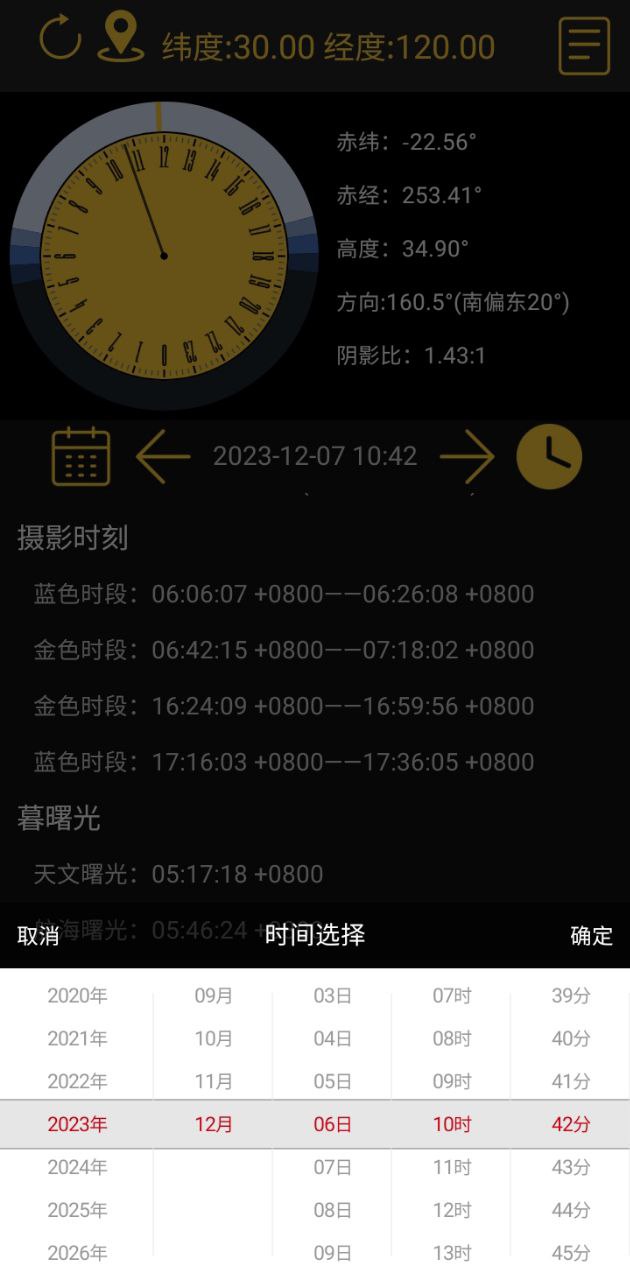Confirm the time selection with 确定
The height and width of the screenshot is (1280, 630).
591,936
